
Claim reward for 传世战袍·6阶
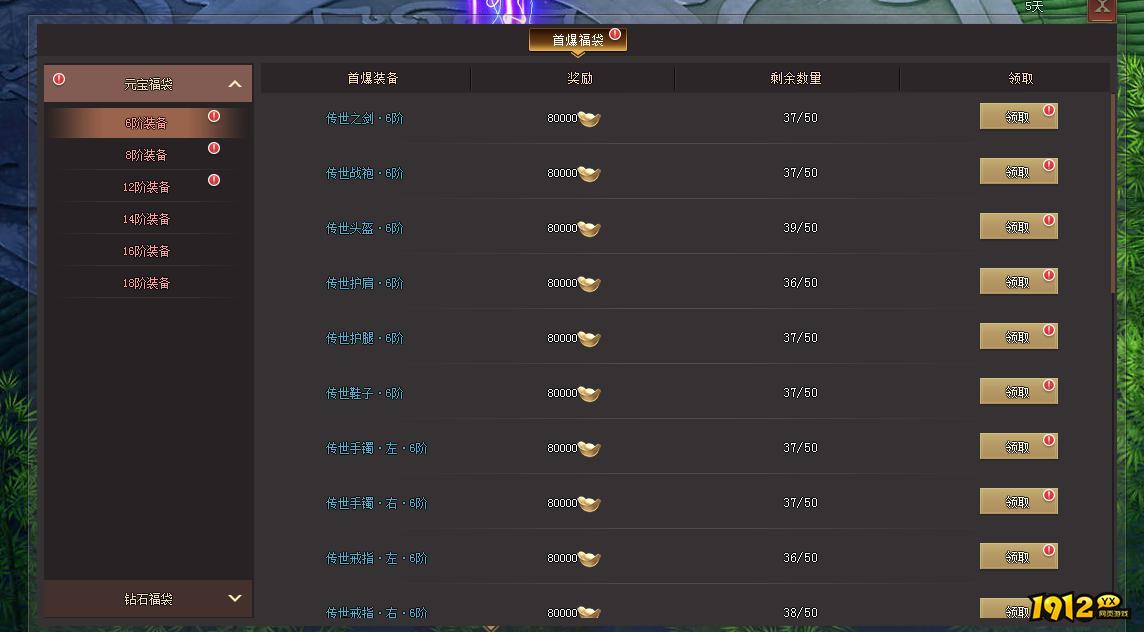tap(1018, 172)
